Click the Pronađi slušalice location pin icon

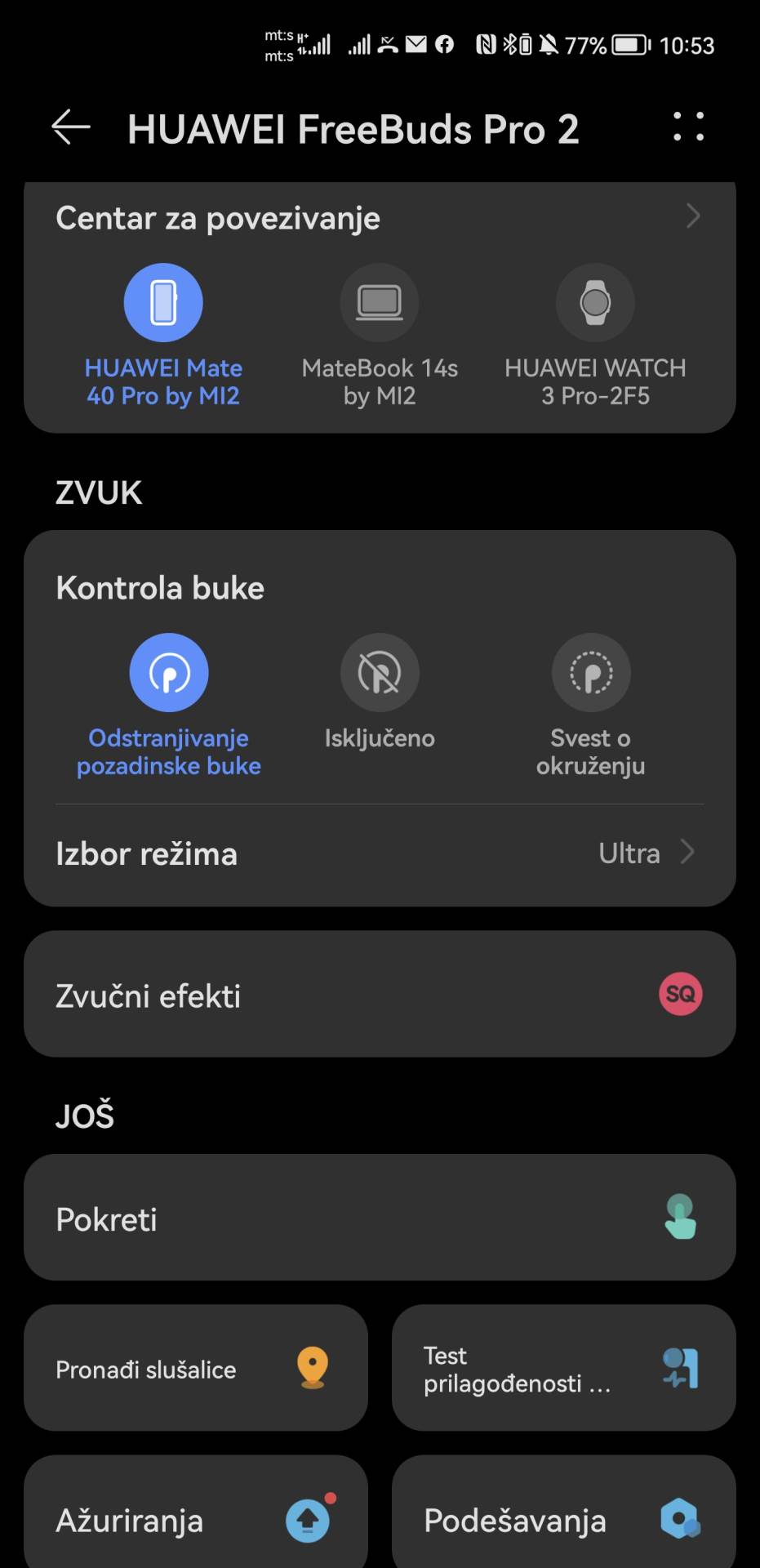[309, 1368]
